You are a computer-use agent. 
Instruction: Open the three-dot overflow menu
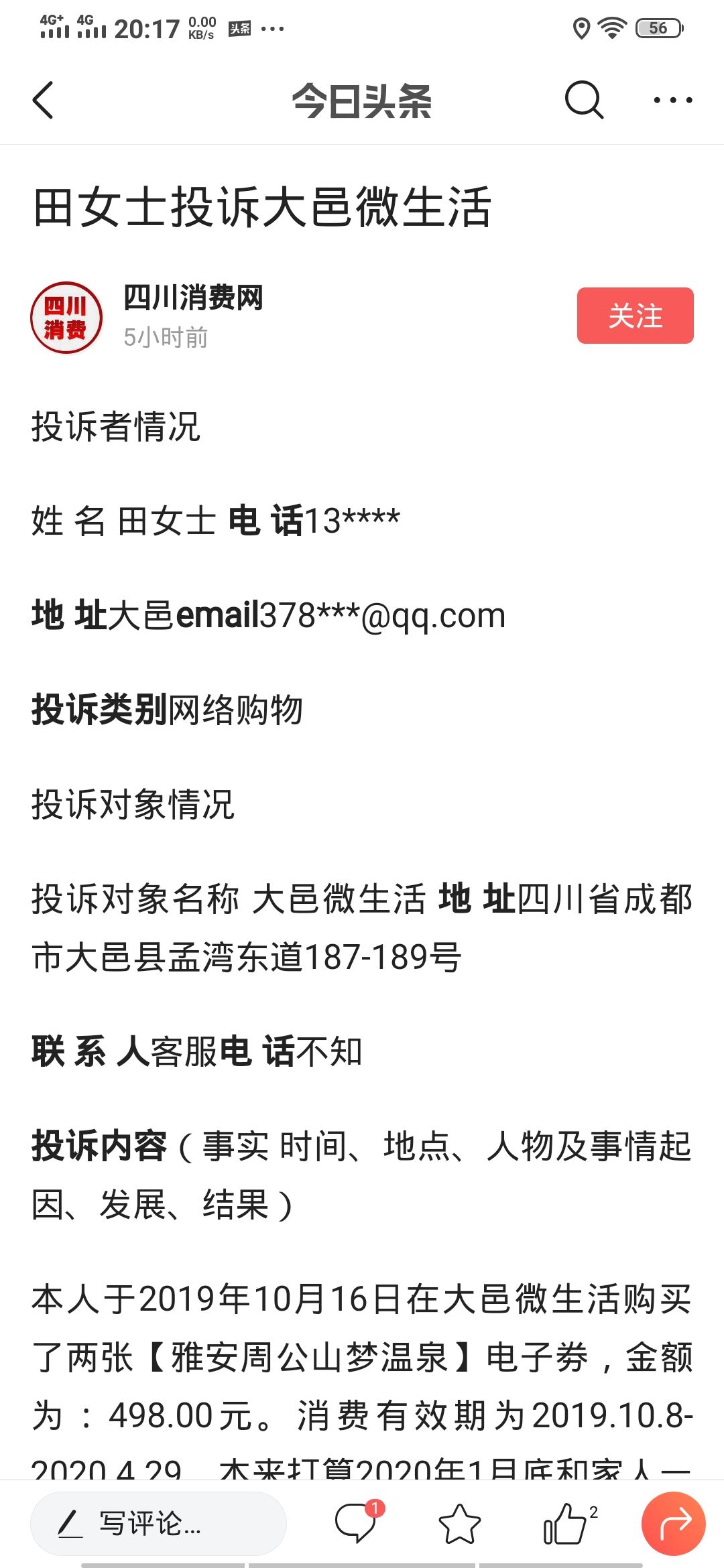(x=673, y=101)
